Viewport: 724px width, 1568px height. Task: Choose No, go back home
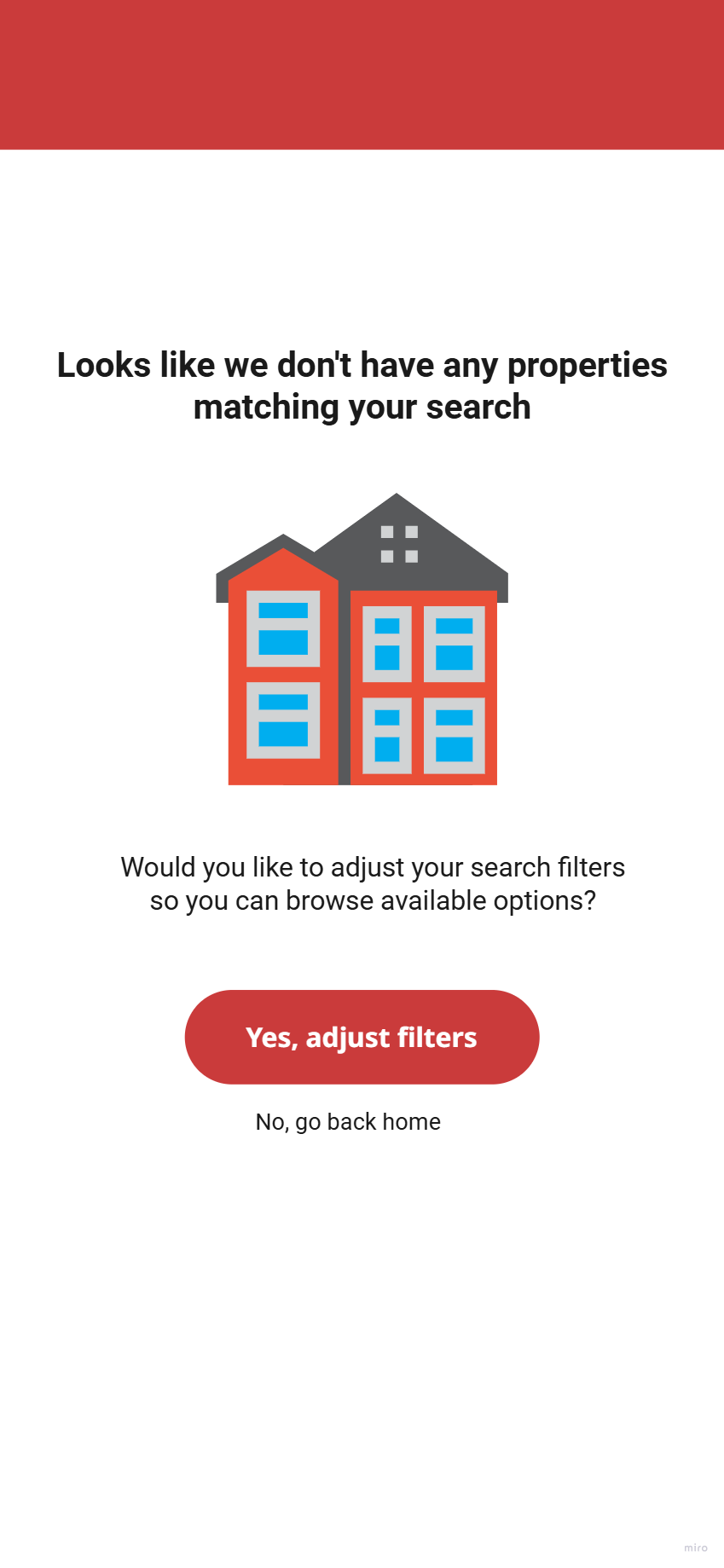point(348,1122)
